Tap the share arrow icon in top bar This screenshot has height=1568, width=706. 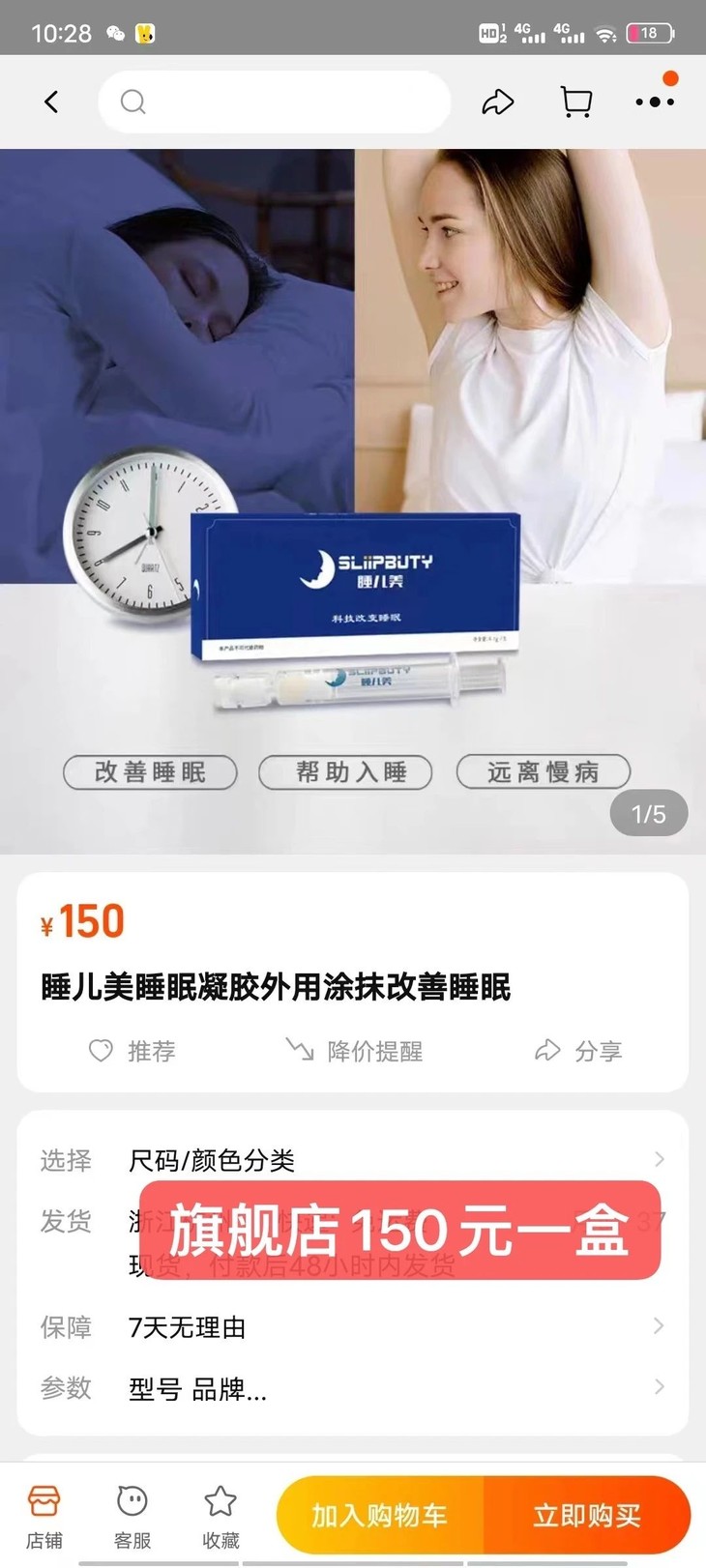499,101
